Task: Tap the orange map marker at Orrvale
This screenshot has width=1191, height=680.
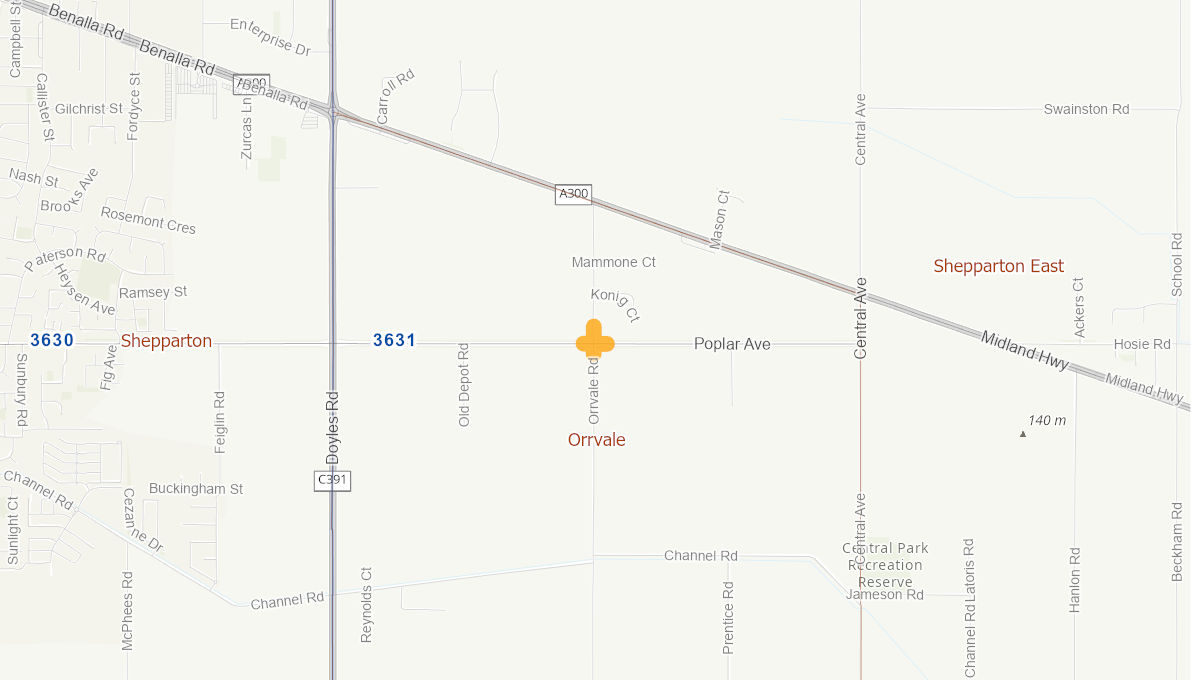Action: tap(595, 341)
